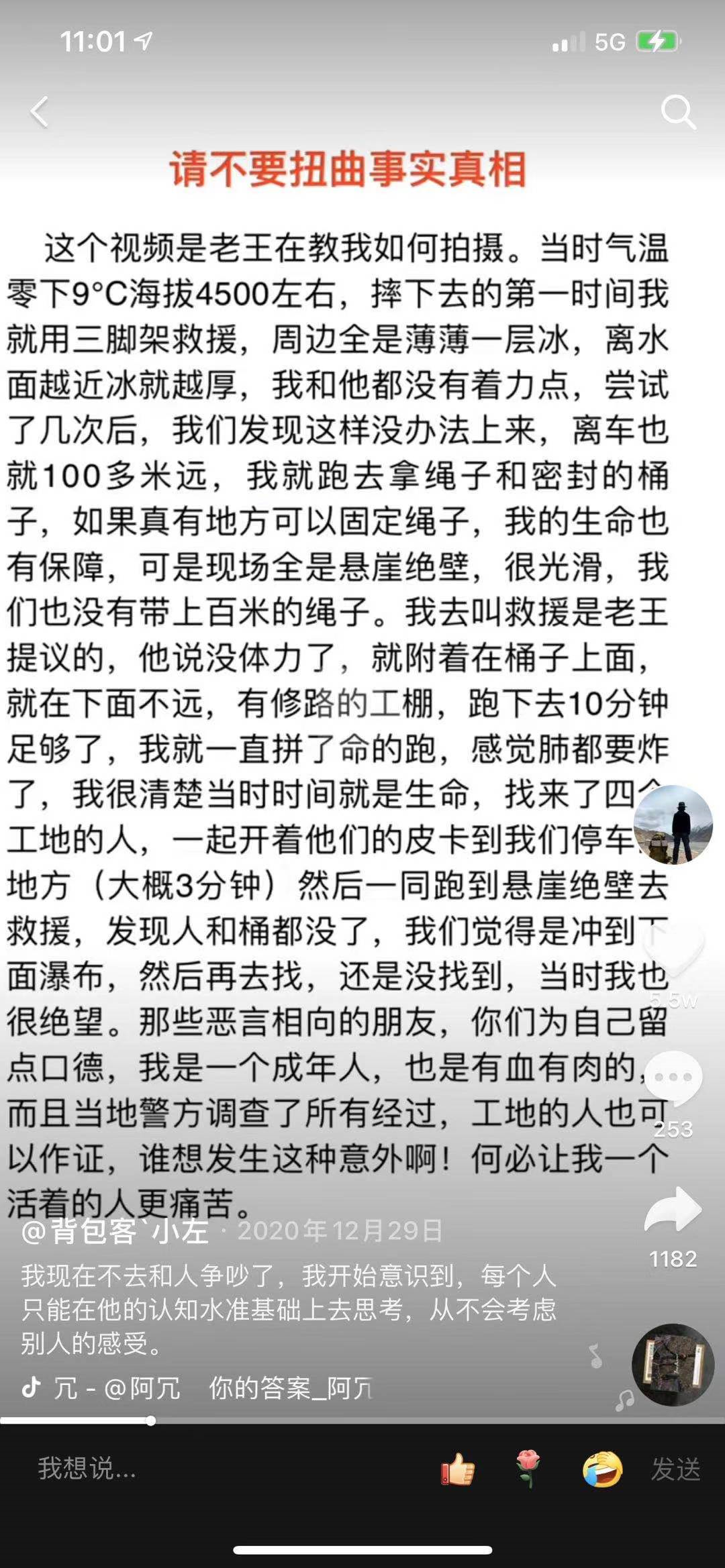The width and height of the screenshot is (725, 1568).
Task: Open the creator's profile avatar
Action: (673, 824)
